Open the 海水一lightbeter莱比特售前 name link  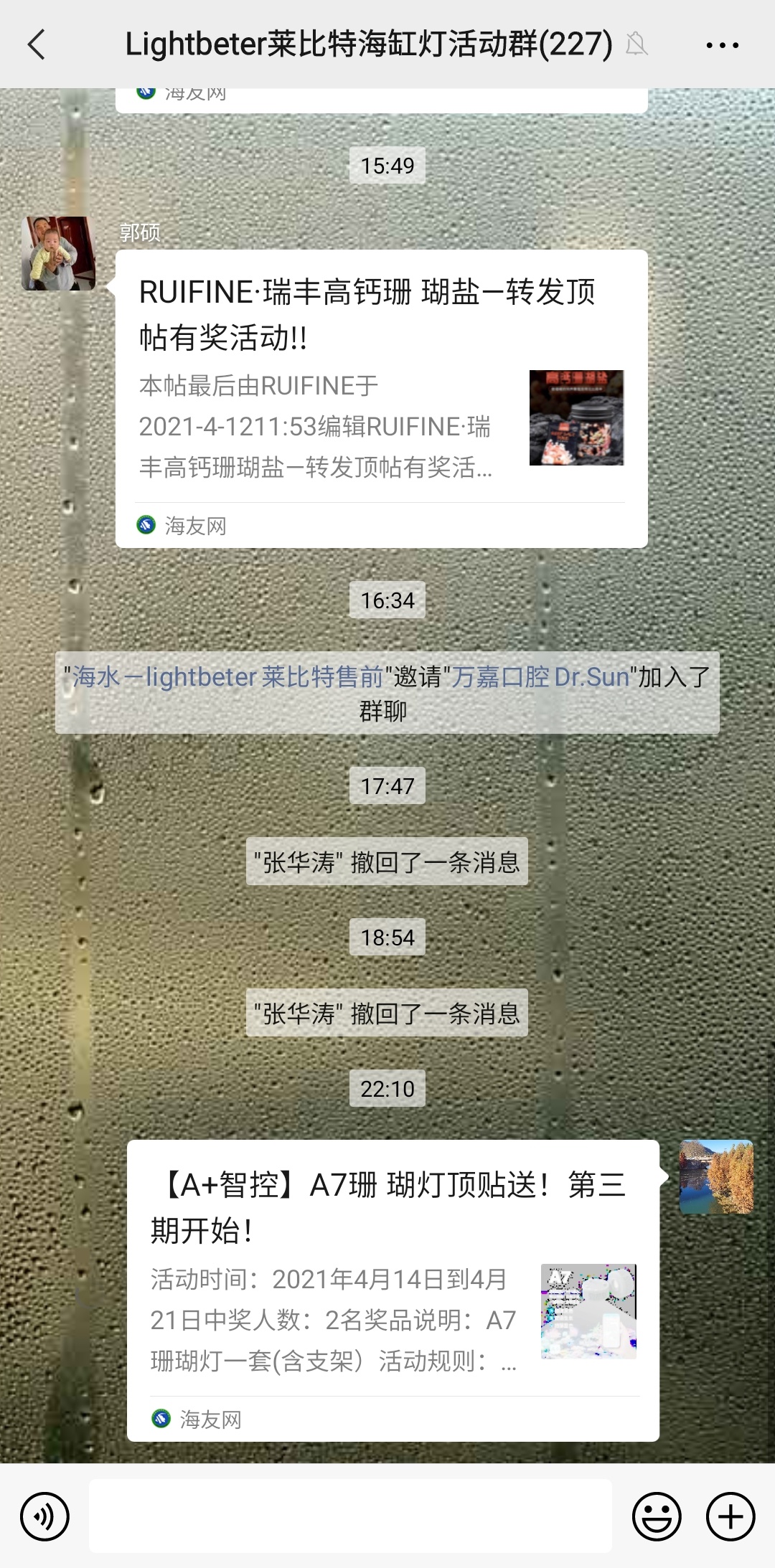point(227,676)
